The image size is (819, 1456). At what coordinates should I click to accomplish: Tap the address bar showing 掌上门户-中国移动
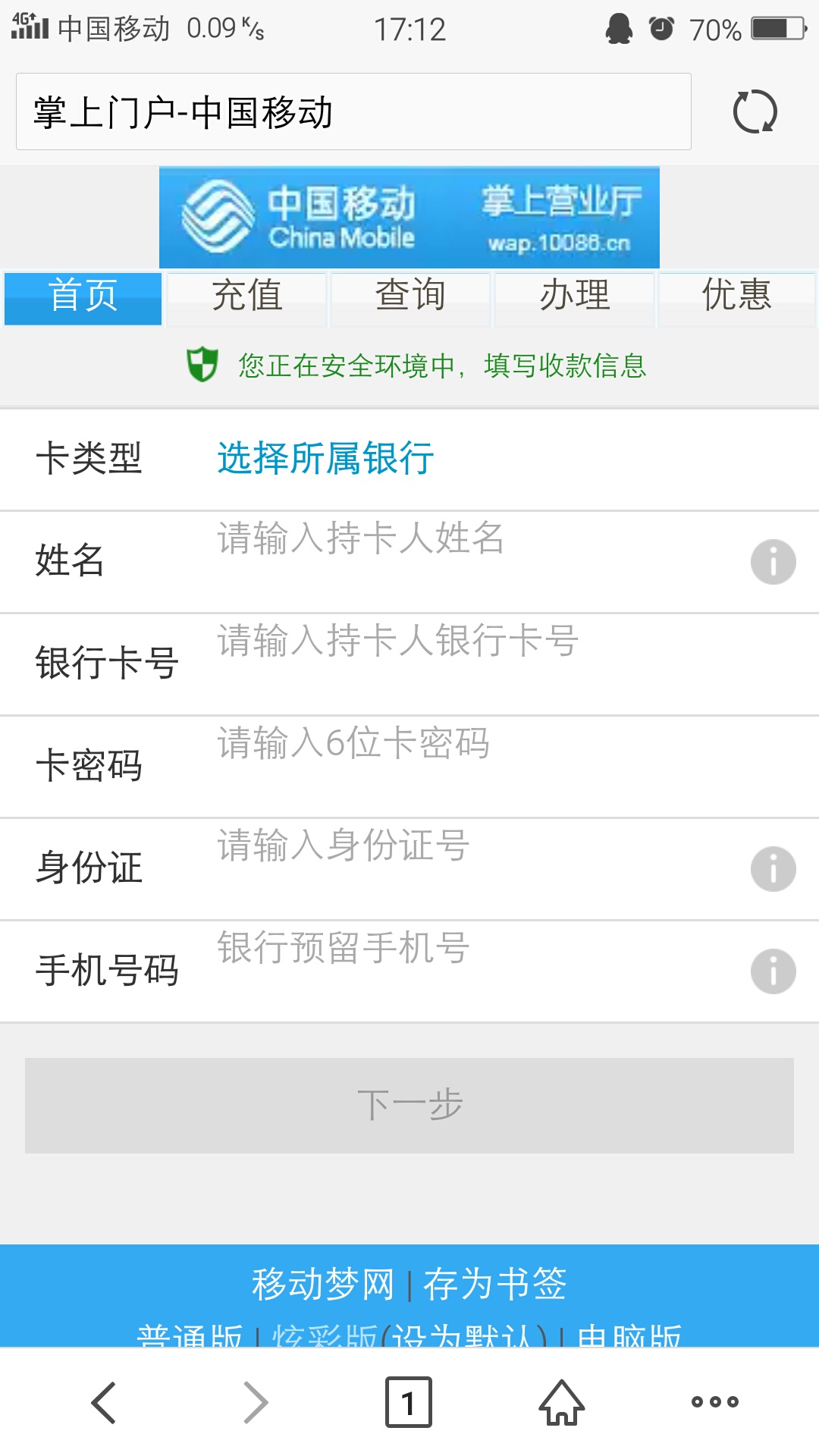click(353, 111)
